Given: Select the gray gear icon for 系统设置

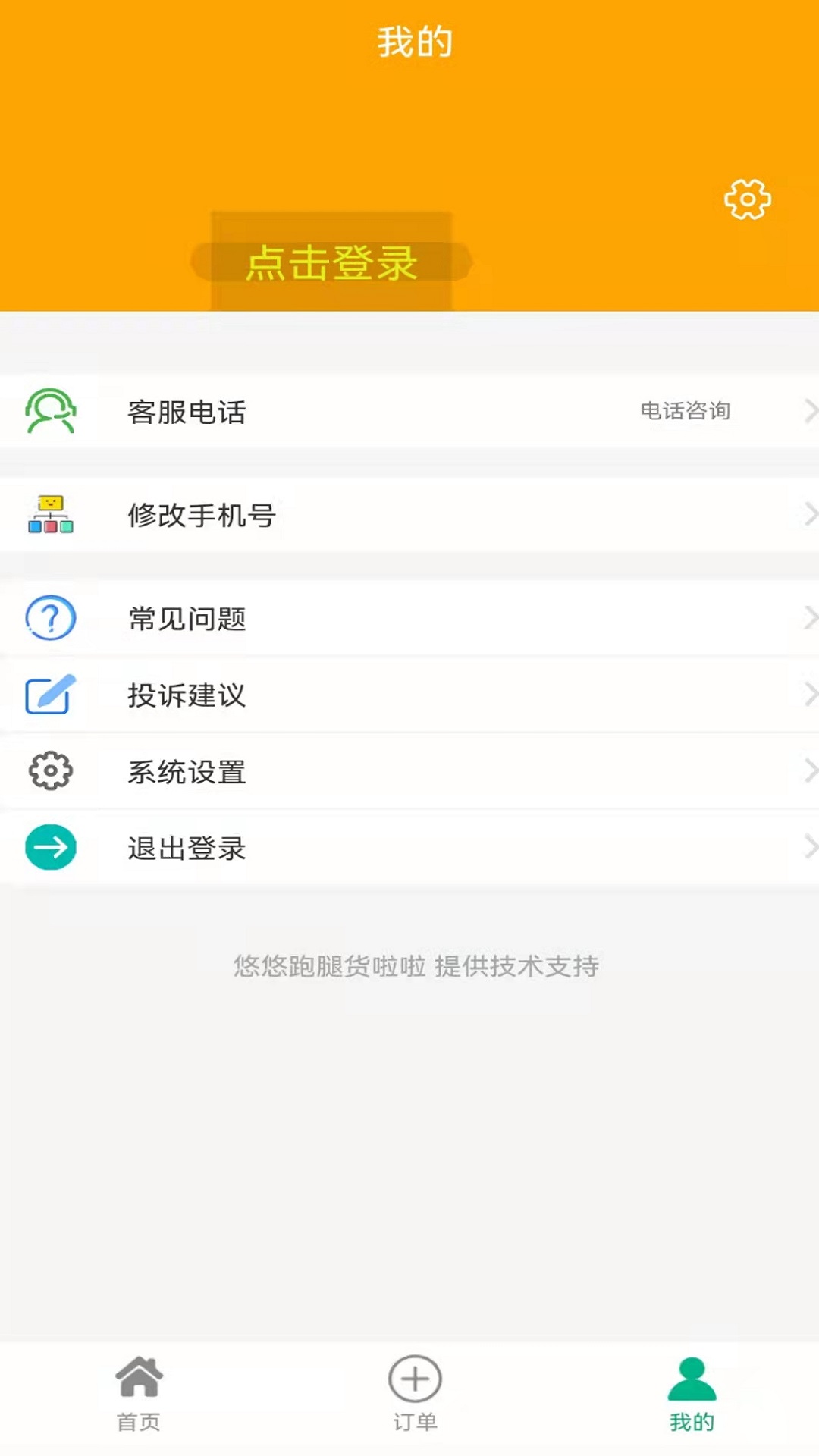Looking at the screenshot, I should (50, 771).
